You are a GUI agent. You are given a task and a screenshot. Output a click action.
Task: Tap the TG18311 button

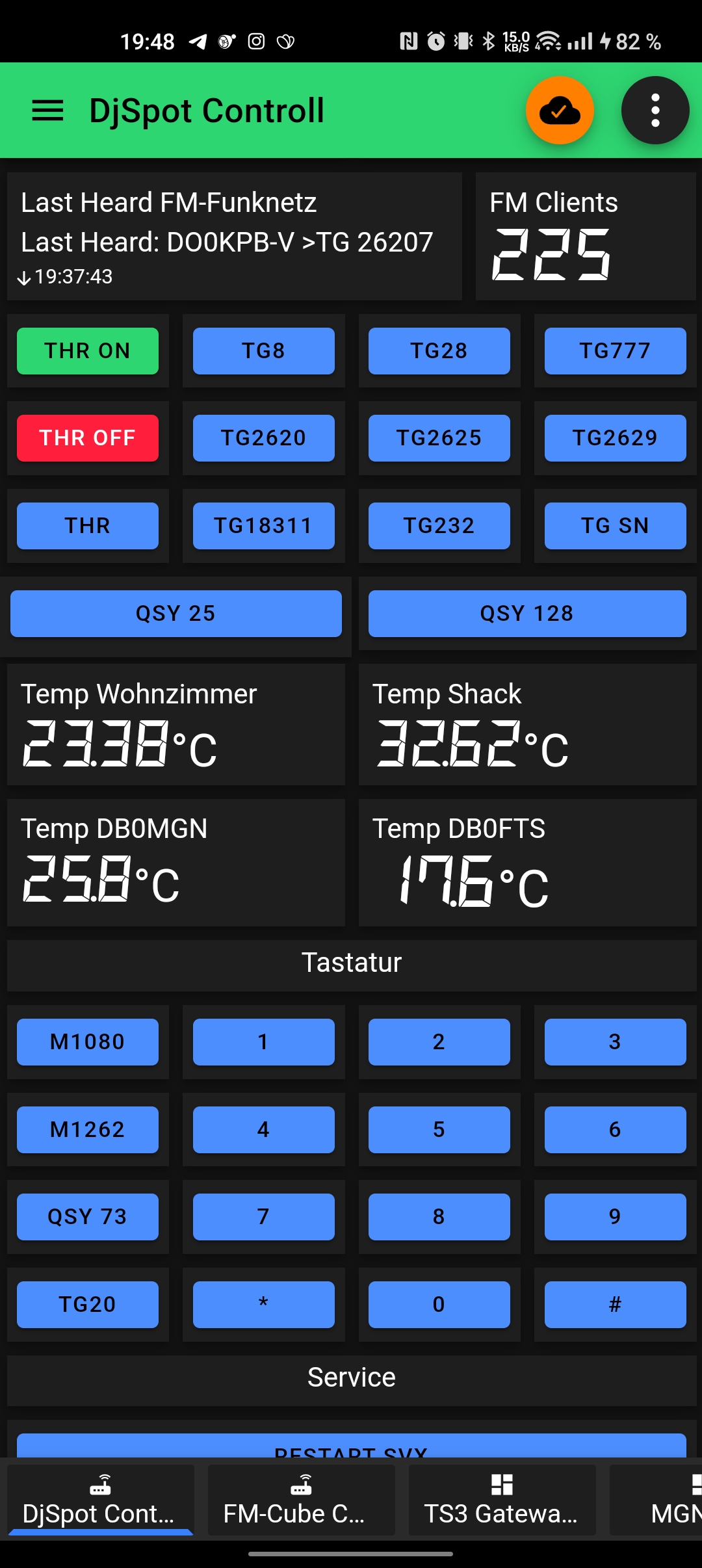point(263,525)
